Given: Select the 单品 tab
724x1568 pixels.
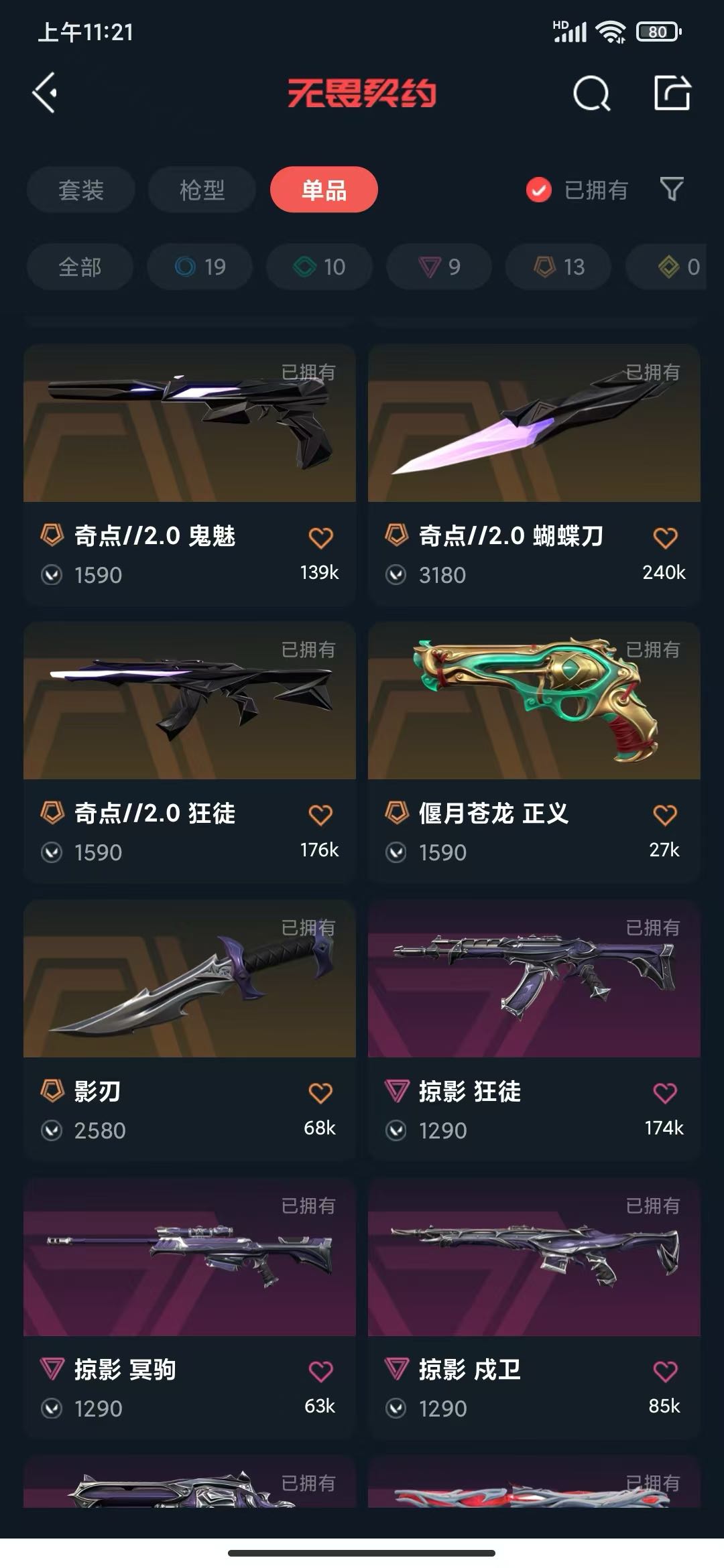Looking at the screenshot, I should (324, 190).
